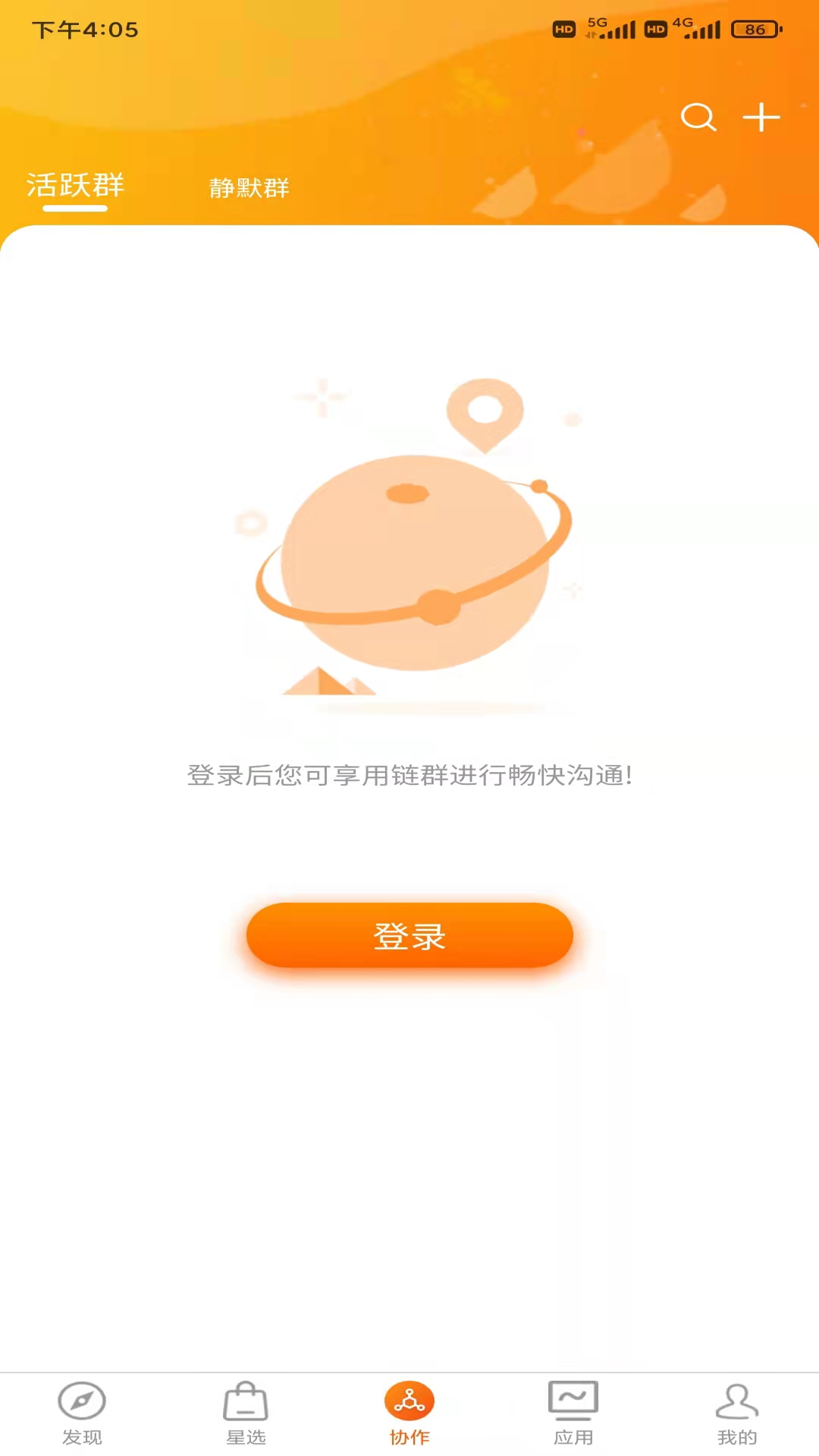This screenshot has height=1456, width=819.
Task: Open the 应用 apps icon in bottom navigation
Action: [x=573, y=1399]
